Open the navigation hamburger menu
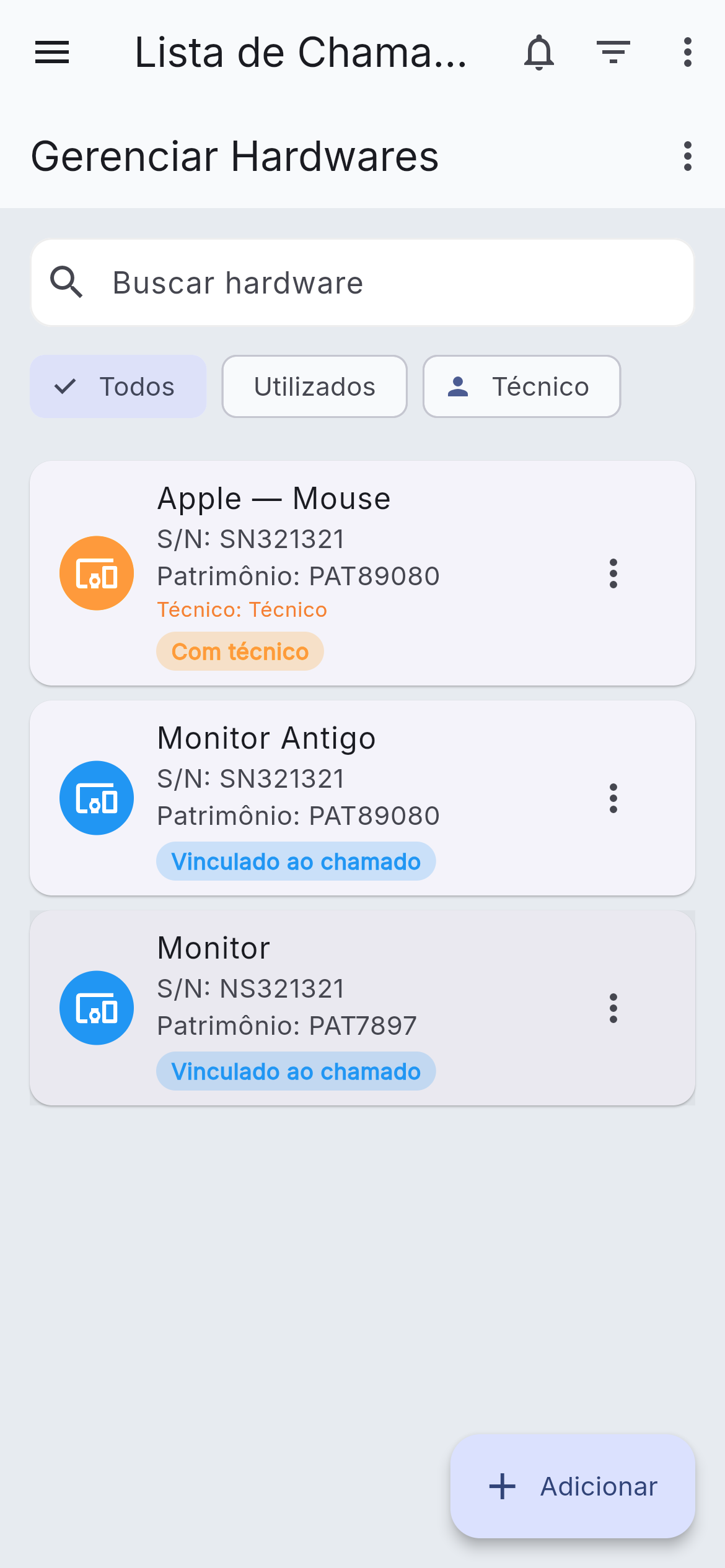The width and height of the screenshot is (725, 1568). tap(53, 53)
